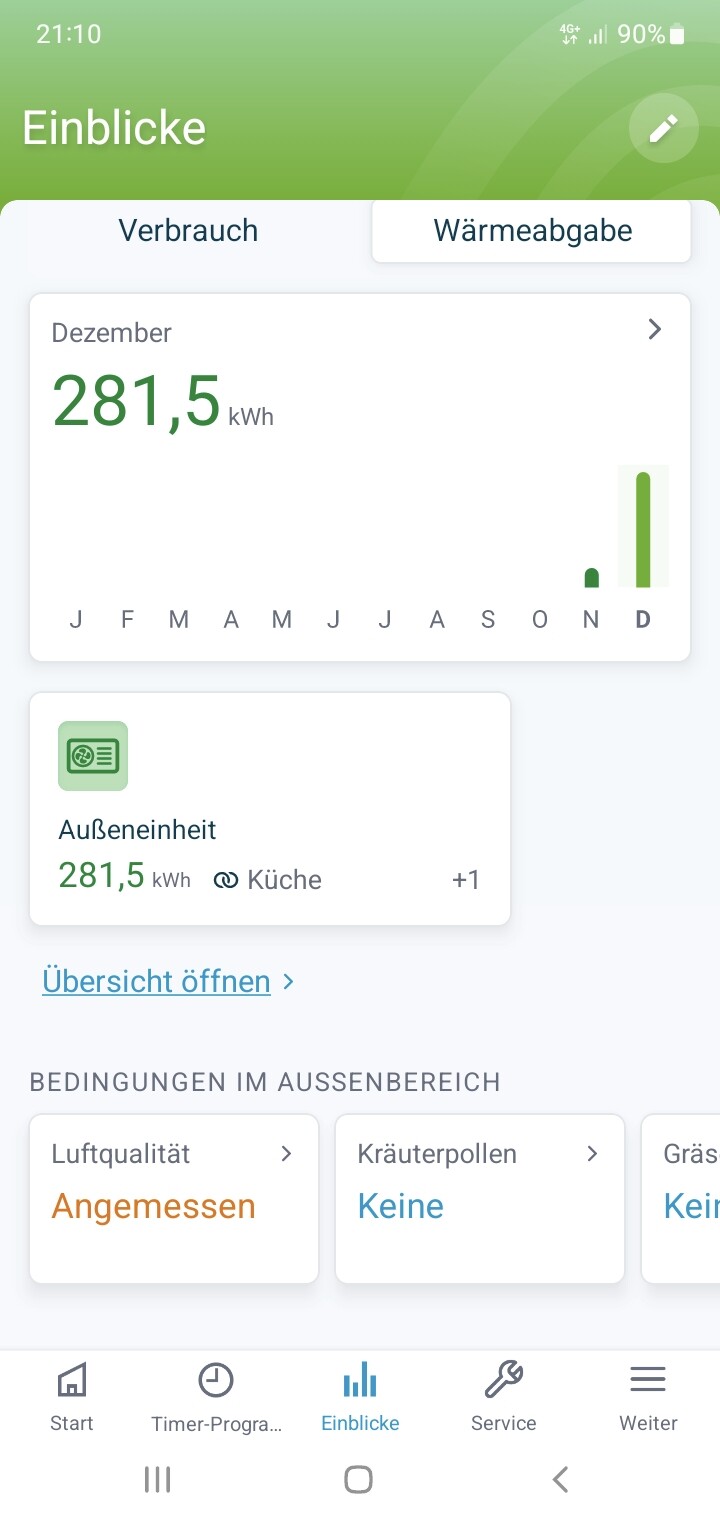Open the Luftqualität card
This screenshot has width=720, height=1520.
click(x=174, y=1198)
